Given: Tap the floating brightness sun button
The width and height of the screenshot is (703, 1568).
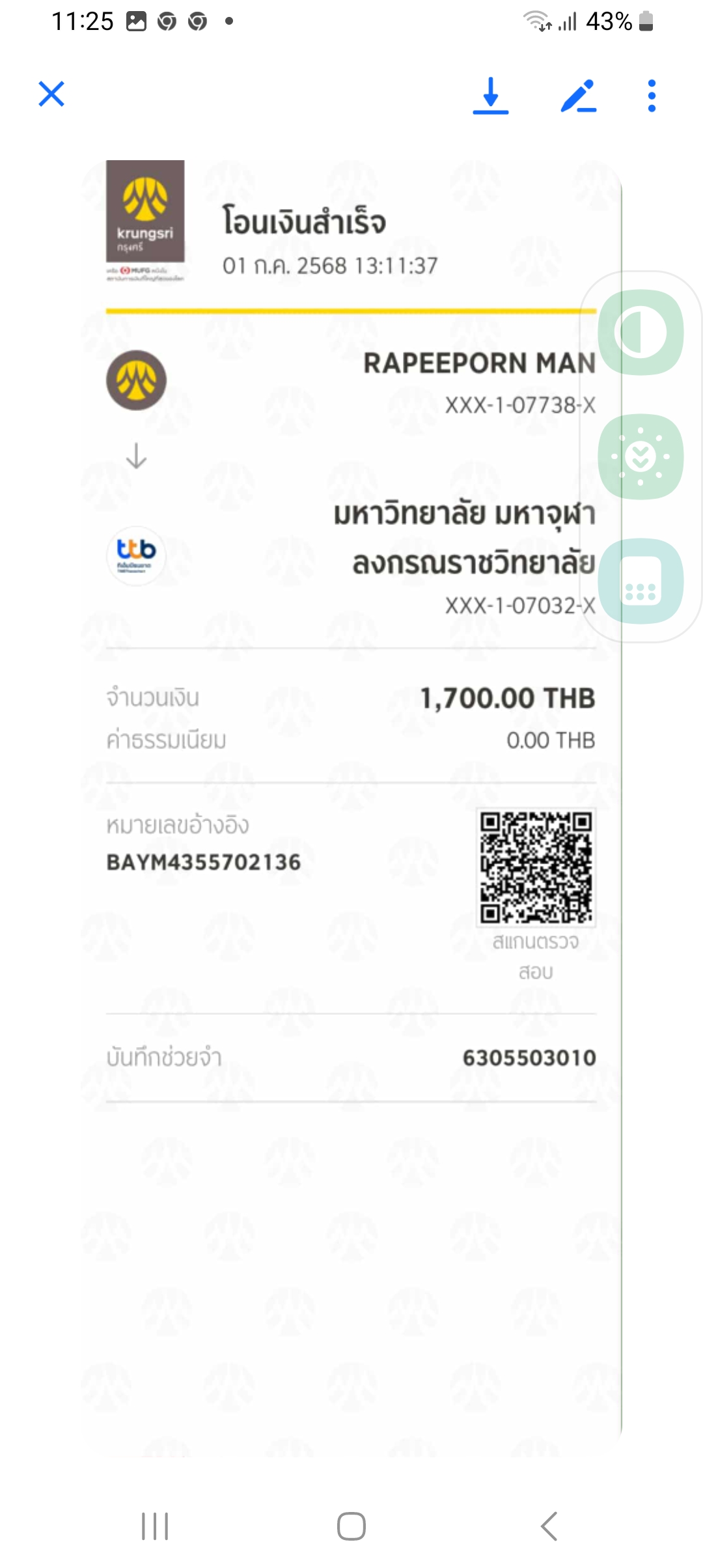Looking at the screenshot, I should coord(641,456).
